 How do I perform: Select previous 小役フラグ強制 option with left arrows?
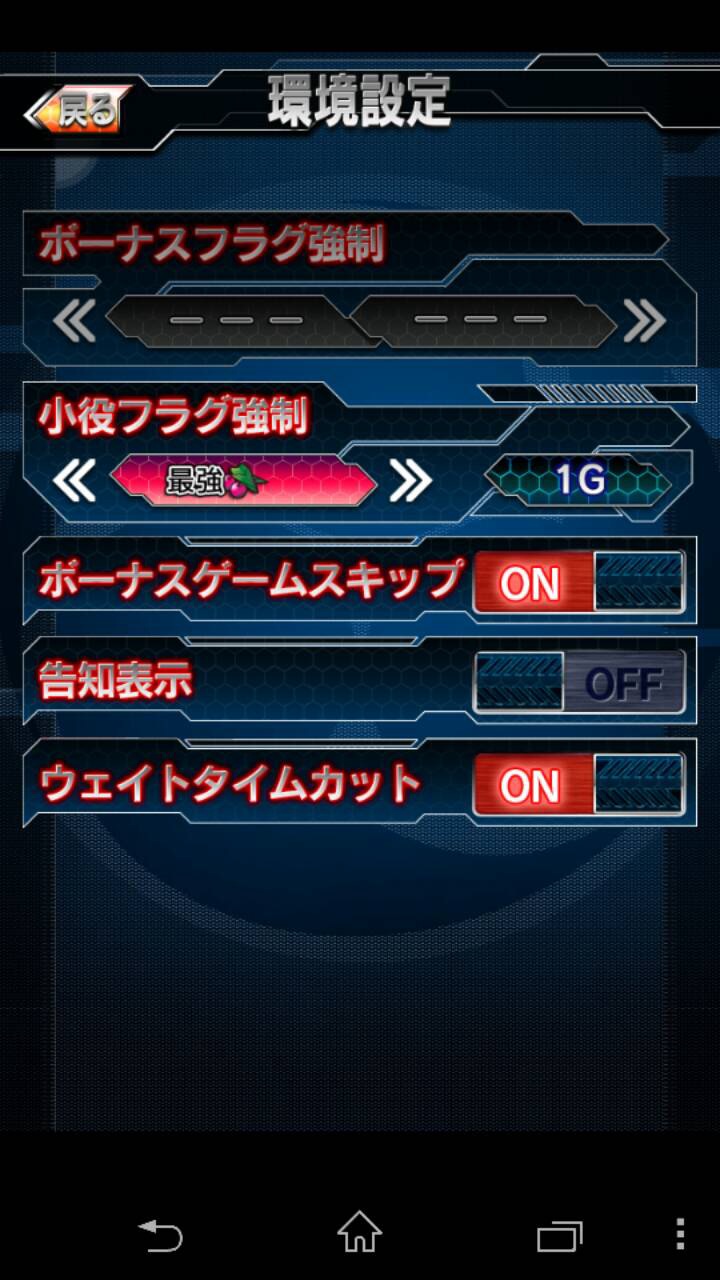pos(74,482)
